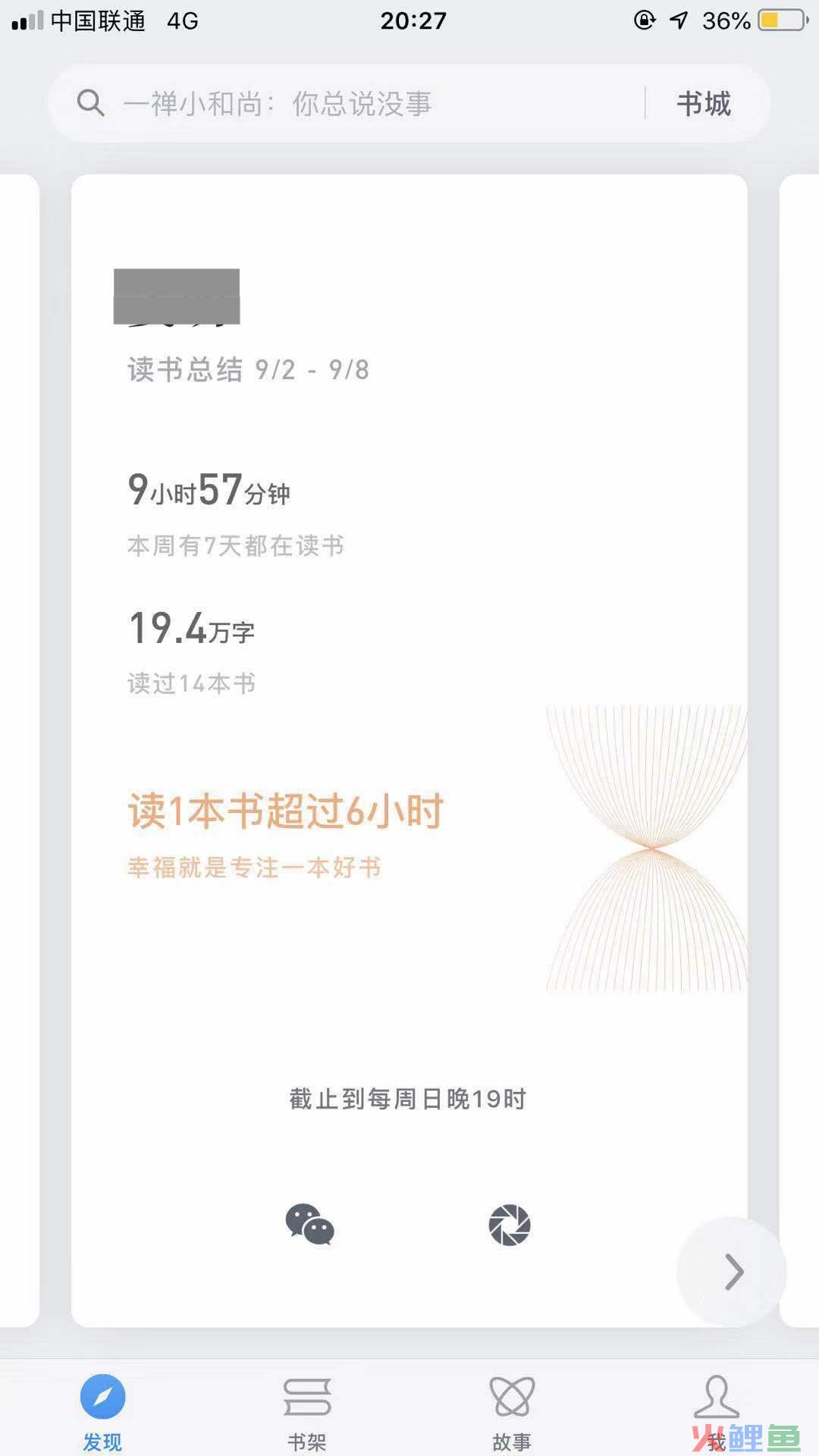Switch to the 书架 tab
The image size is (819, 1456).
[x=307, y=1412]
